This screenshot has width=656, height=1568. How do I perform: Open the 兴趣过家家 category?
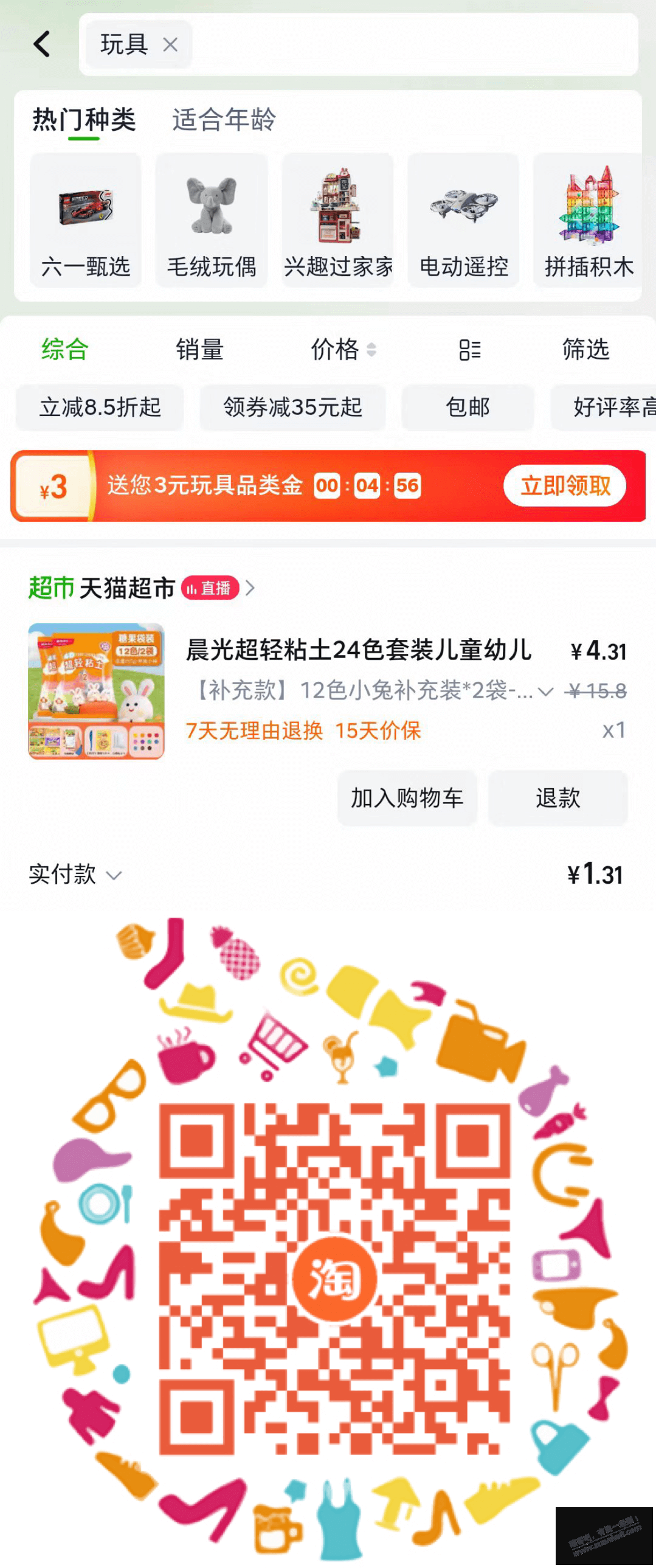(338, 220)
